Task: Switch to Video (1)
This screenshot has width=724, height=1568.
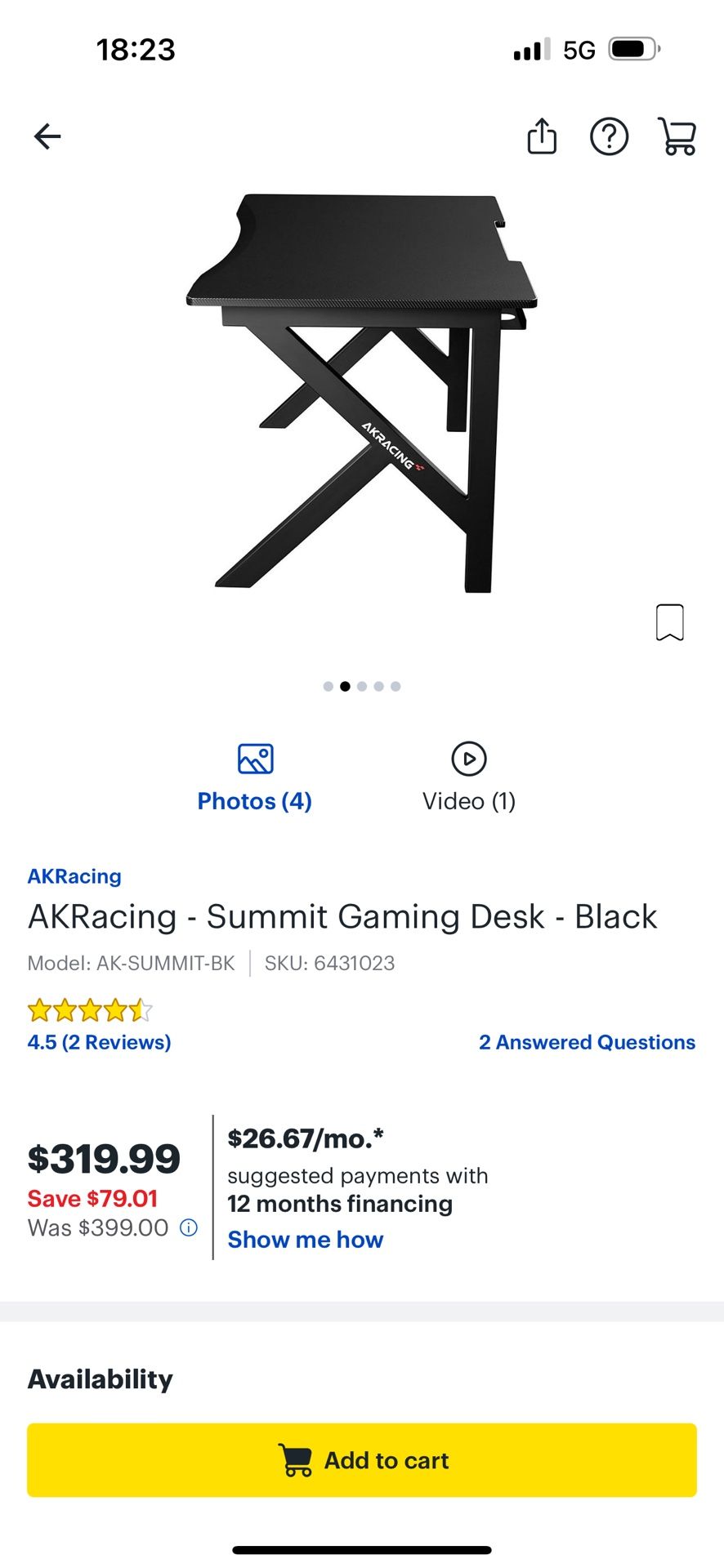Action: pos(468,777)
